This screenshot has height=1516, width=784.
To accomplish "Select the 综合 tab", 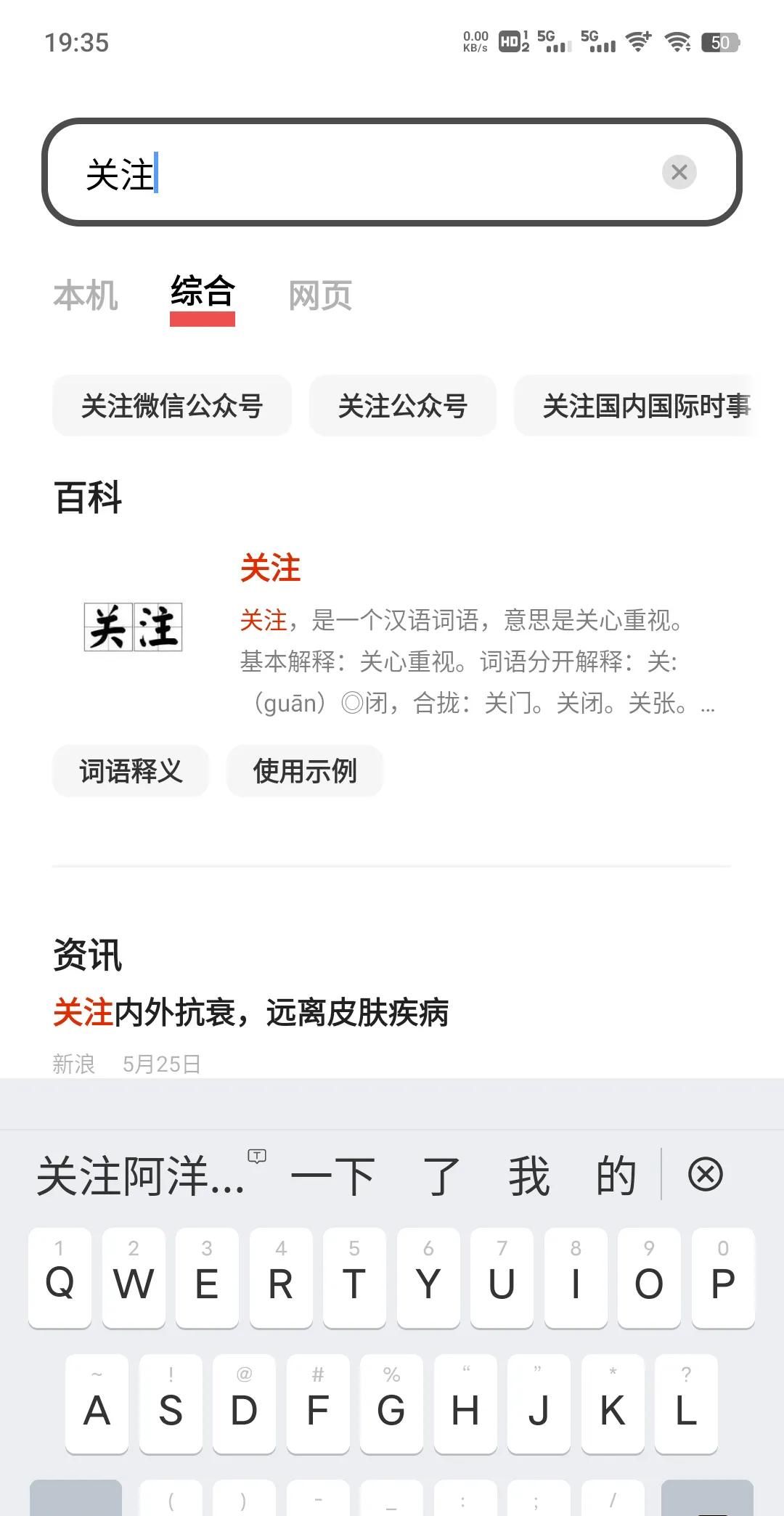I will point(203,293).
